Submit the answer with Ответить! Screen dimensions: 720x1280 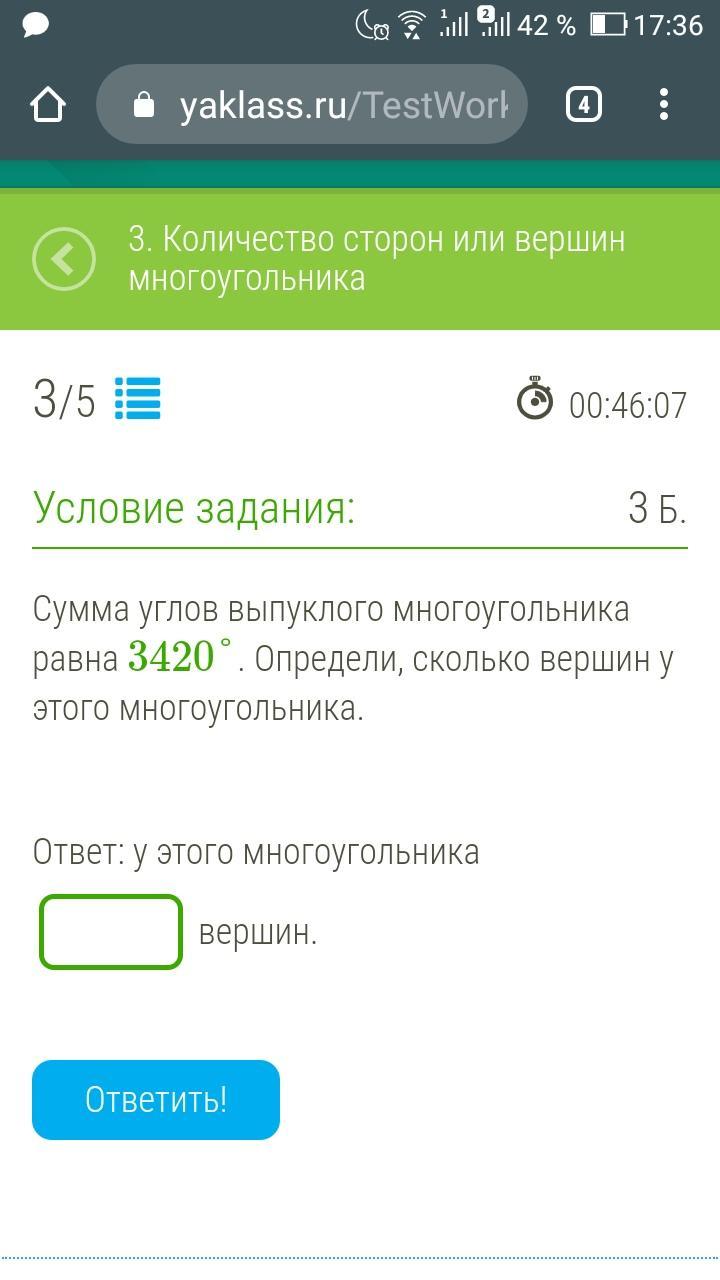[156, 1099]
